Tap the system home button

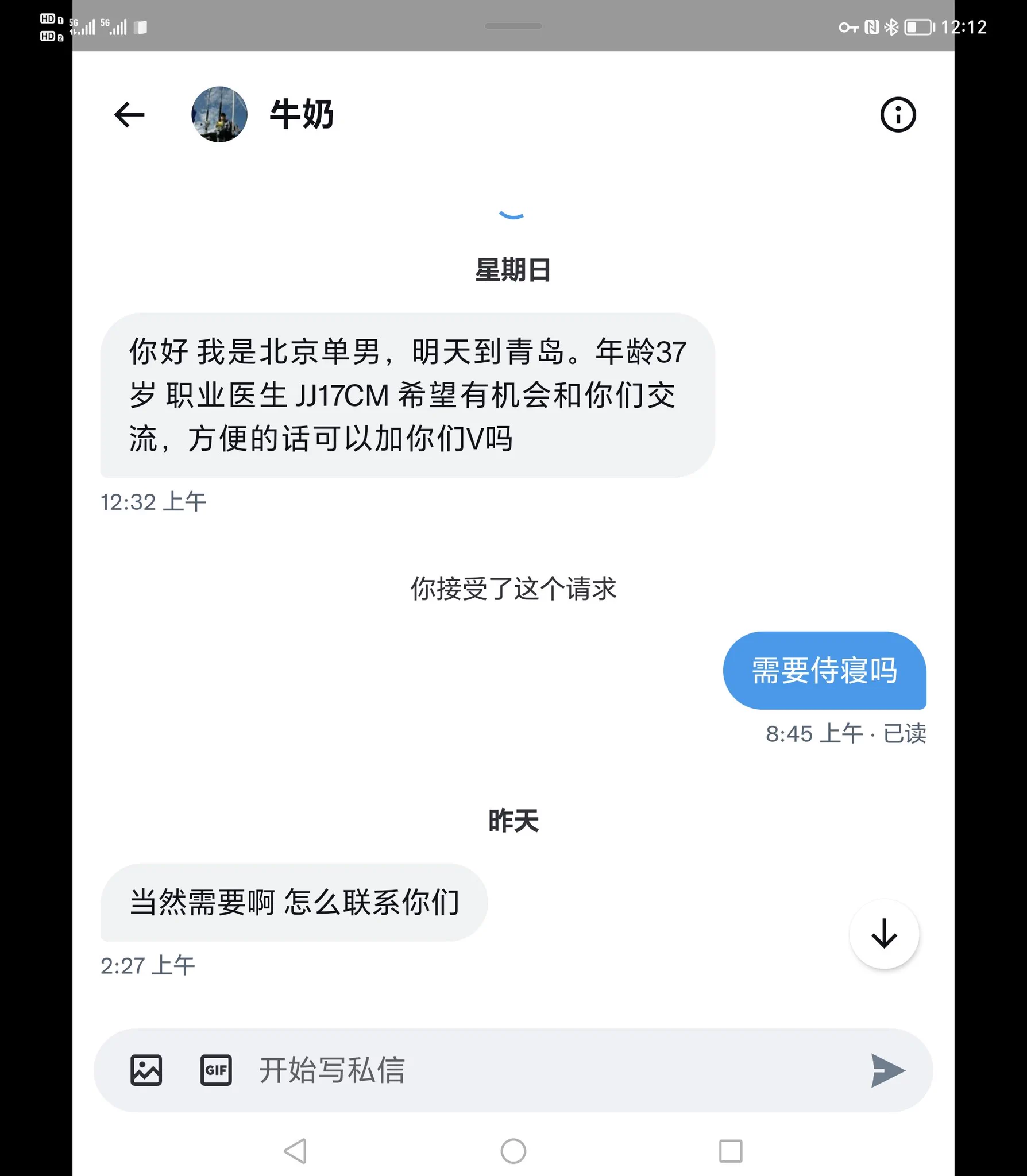click(513, 1151)
